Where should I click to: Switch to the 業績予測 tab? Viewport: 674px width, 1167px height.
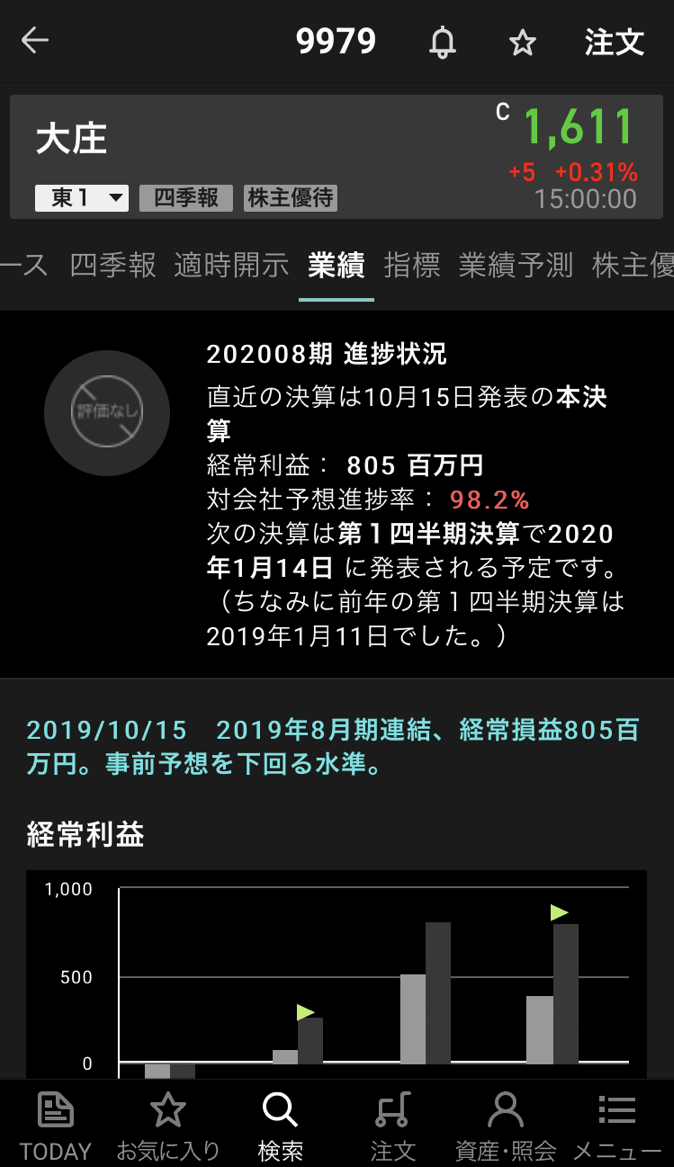(516, 265)
